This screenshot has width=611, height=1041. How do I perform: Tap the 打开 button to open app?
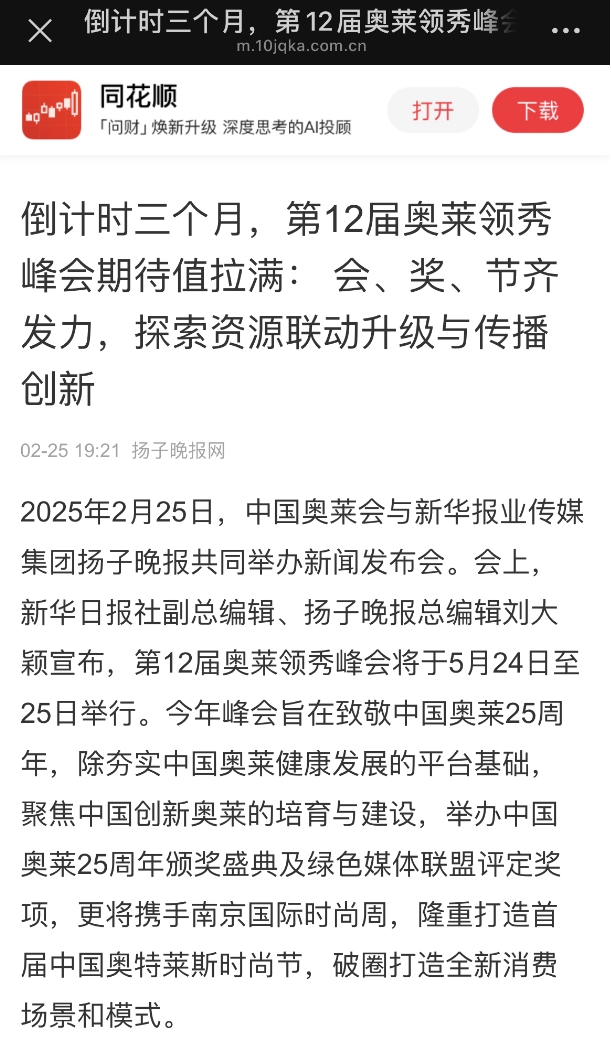click(x=433, y=110)
